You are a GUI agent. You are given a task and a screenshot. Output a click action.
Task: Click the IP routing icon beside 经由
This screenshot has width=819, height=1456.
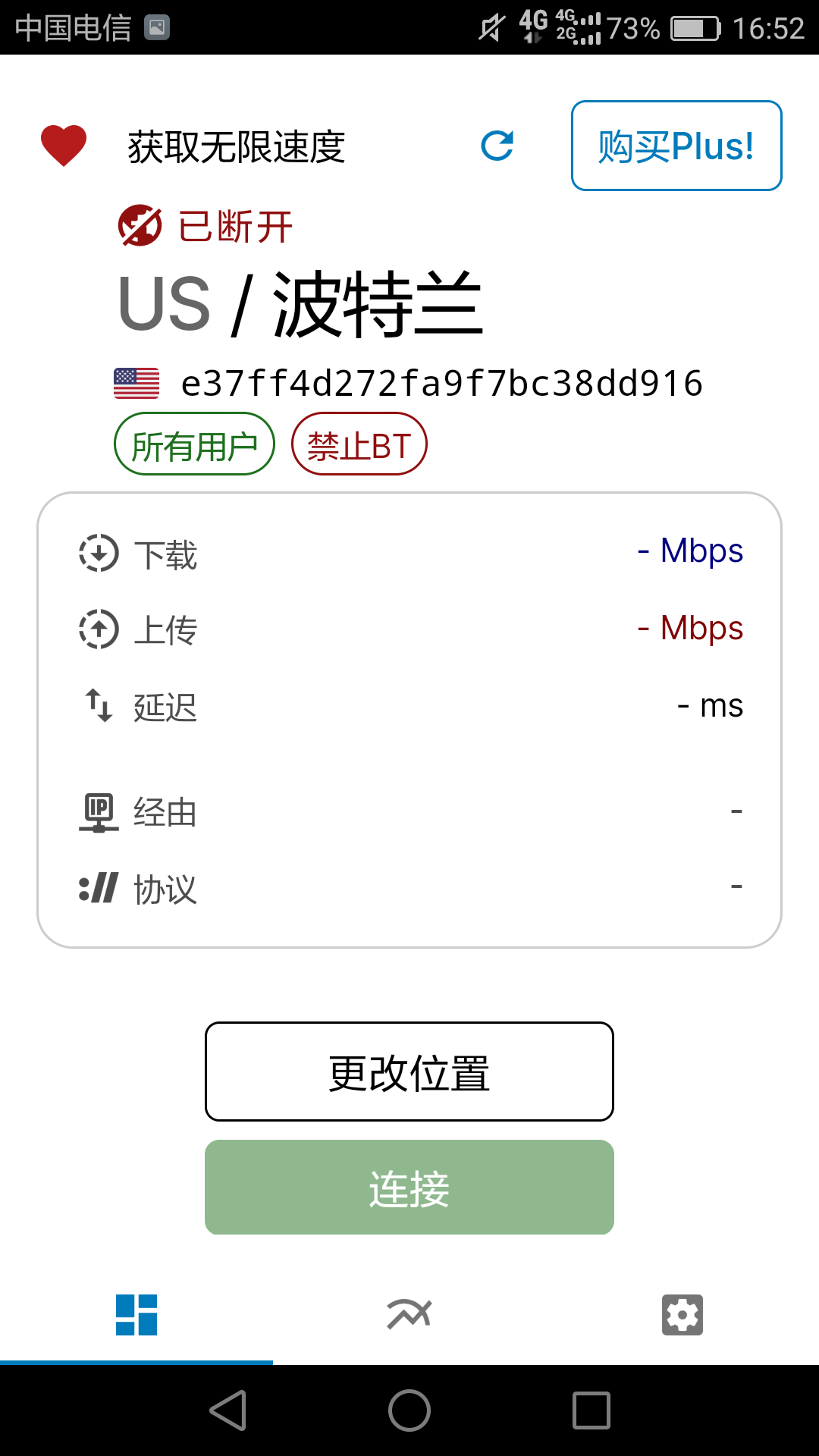click(x=99, y=813)
